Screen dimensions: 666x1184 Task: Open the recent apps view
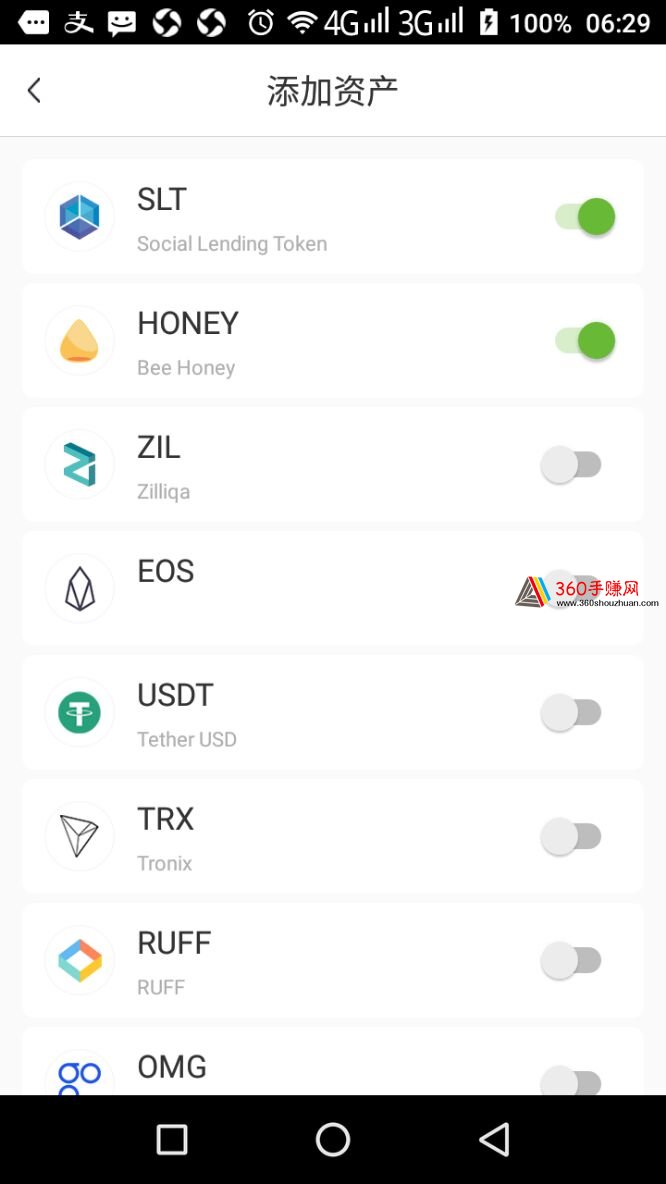[172, 1139]
